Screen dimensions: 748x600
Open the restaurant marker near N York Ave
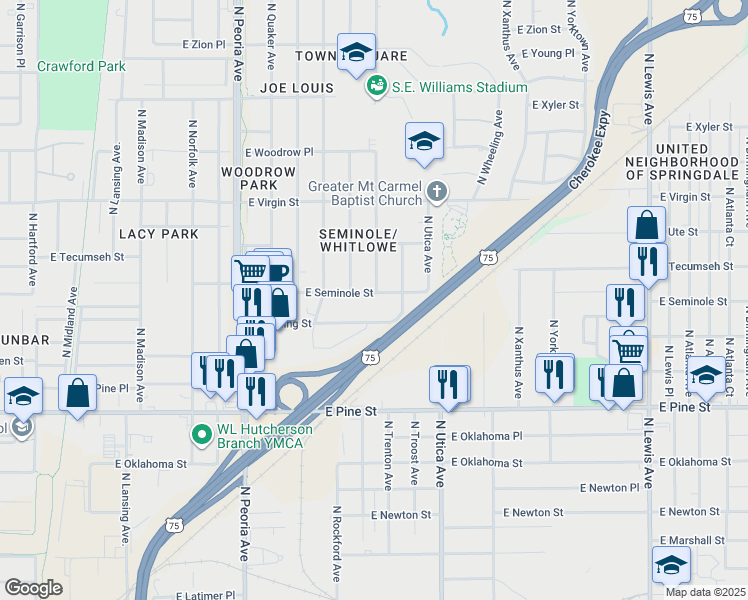[x=554, y=373]
